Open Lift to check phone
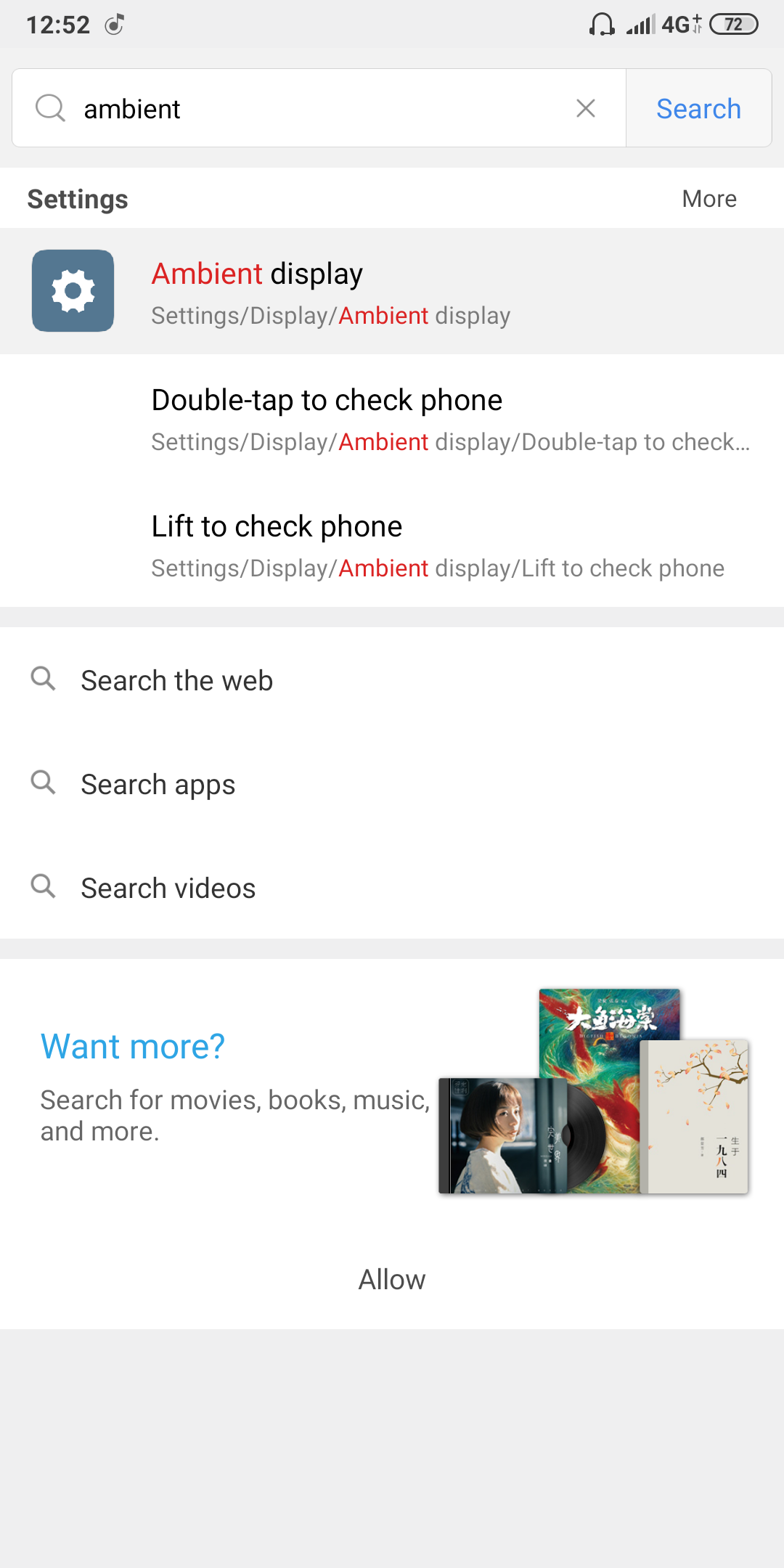 (x=392, y=544)
